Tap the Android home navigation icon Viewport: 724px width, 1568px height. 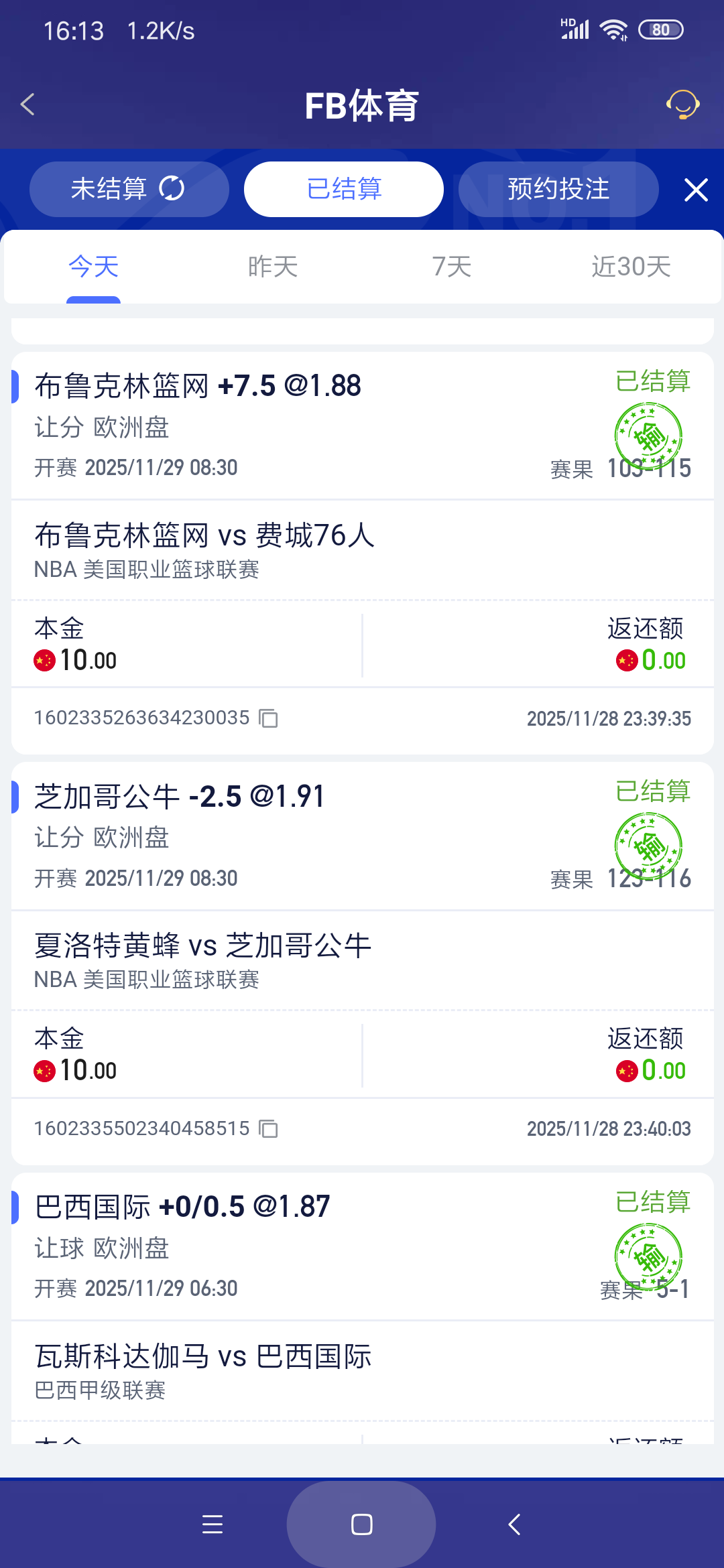(361, 1524)
